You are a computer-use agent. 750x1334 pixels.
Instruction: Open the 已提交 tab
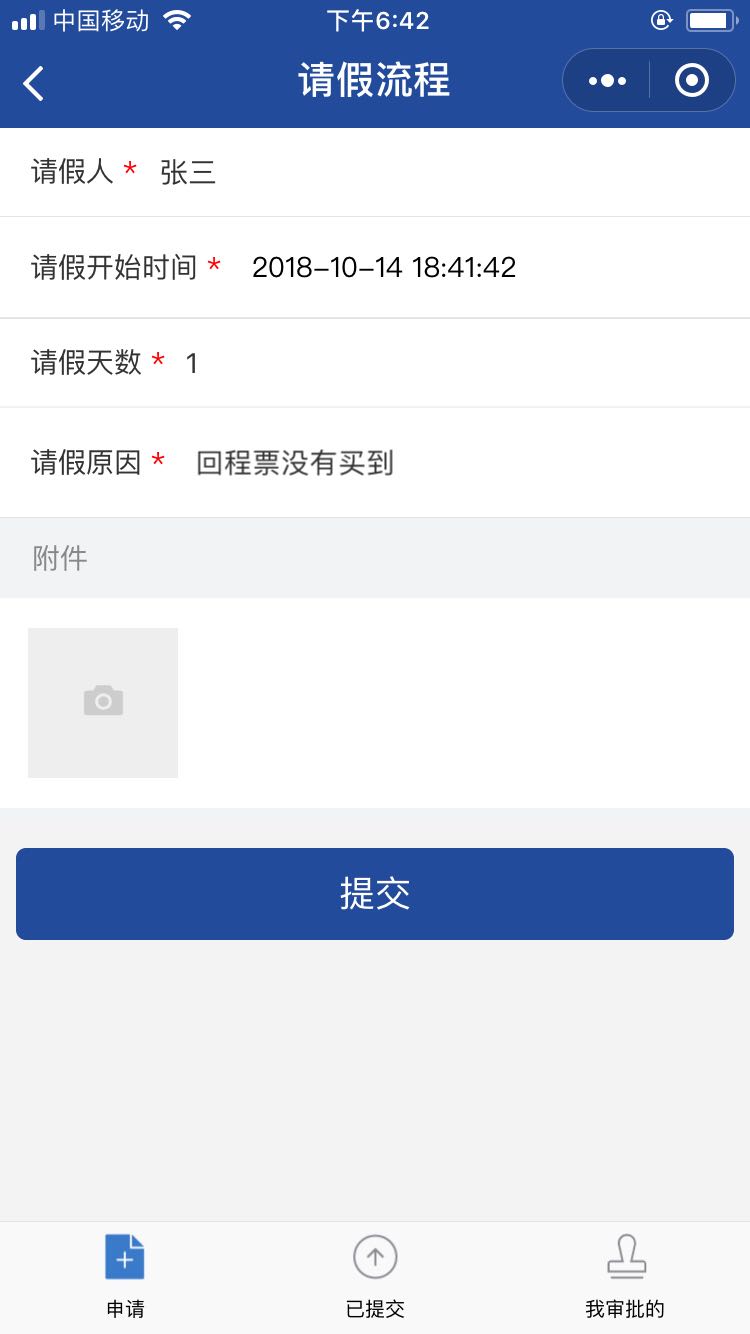pos(375,1277)
